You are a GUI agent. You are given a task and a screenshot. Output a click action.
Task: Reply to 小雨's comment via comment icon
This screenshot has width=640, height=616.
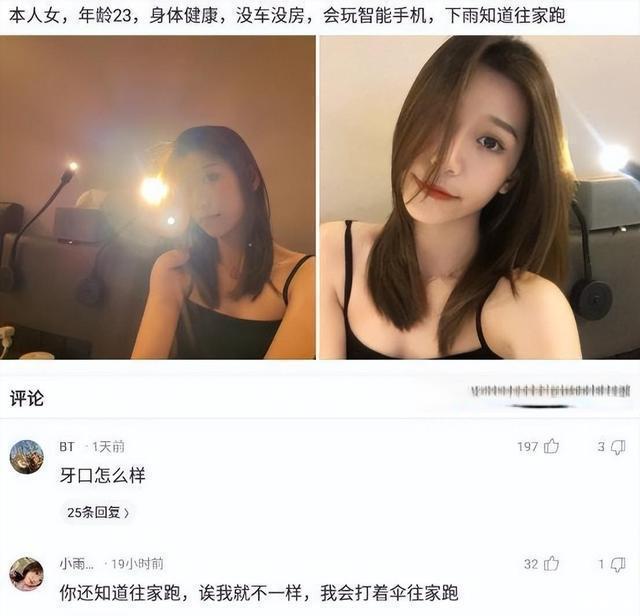pos(618,564)
